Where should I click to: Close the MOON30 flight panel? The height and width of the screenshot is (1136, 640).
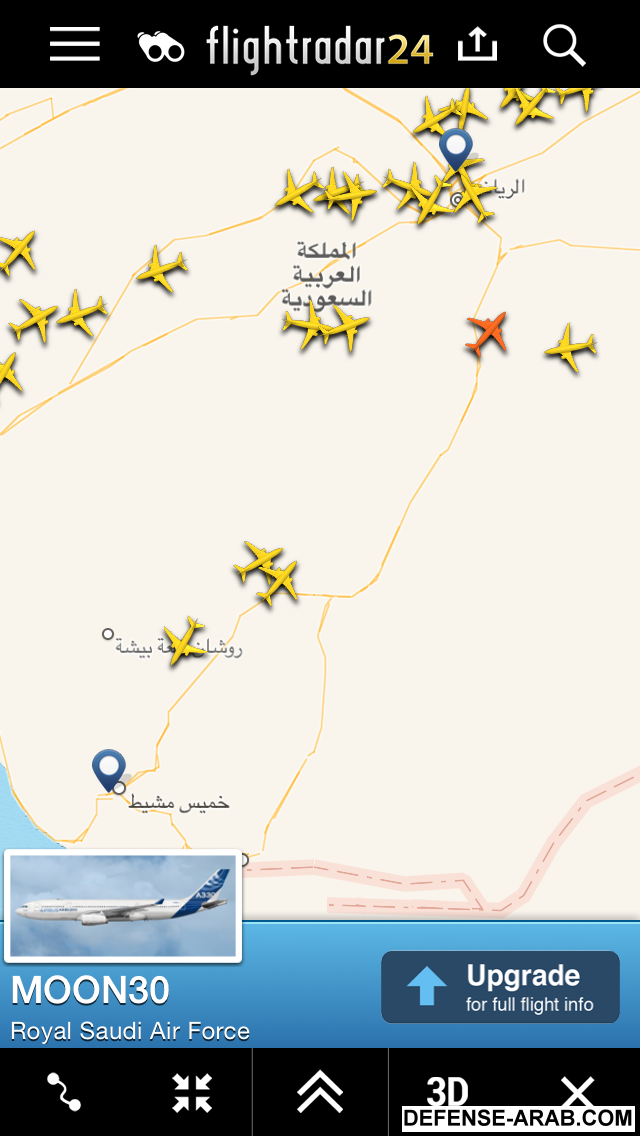click(x=577, y=1089)
